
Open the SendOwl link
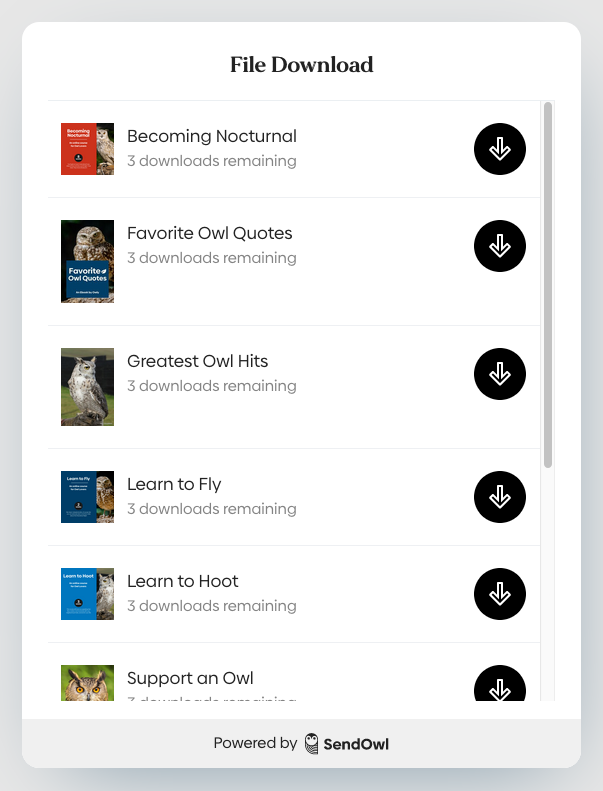[x=346, y=743]
